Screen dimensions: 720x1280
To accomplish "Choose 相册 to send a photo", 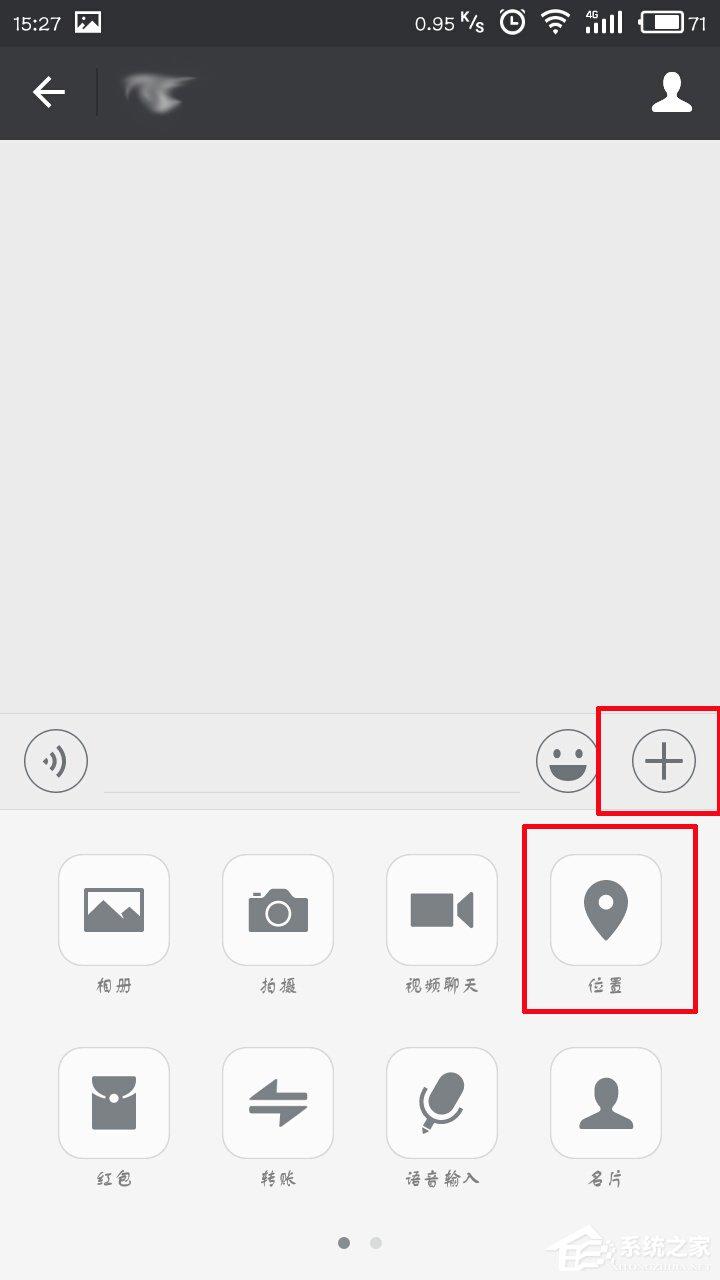I will tap(114, 910).
